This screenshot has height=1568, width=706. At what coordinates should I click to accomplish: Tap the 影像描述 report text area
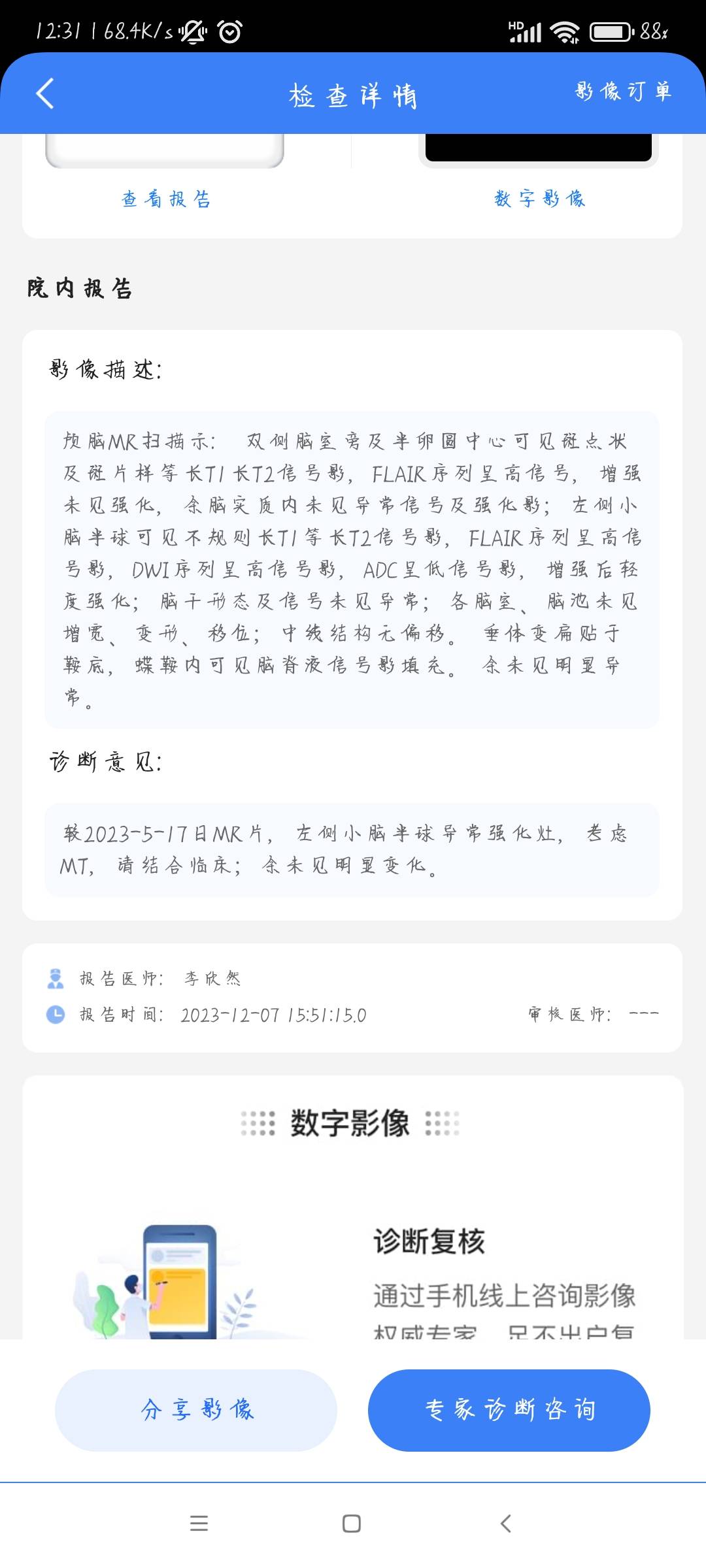tap(351, 568)
